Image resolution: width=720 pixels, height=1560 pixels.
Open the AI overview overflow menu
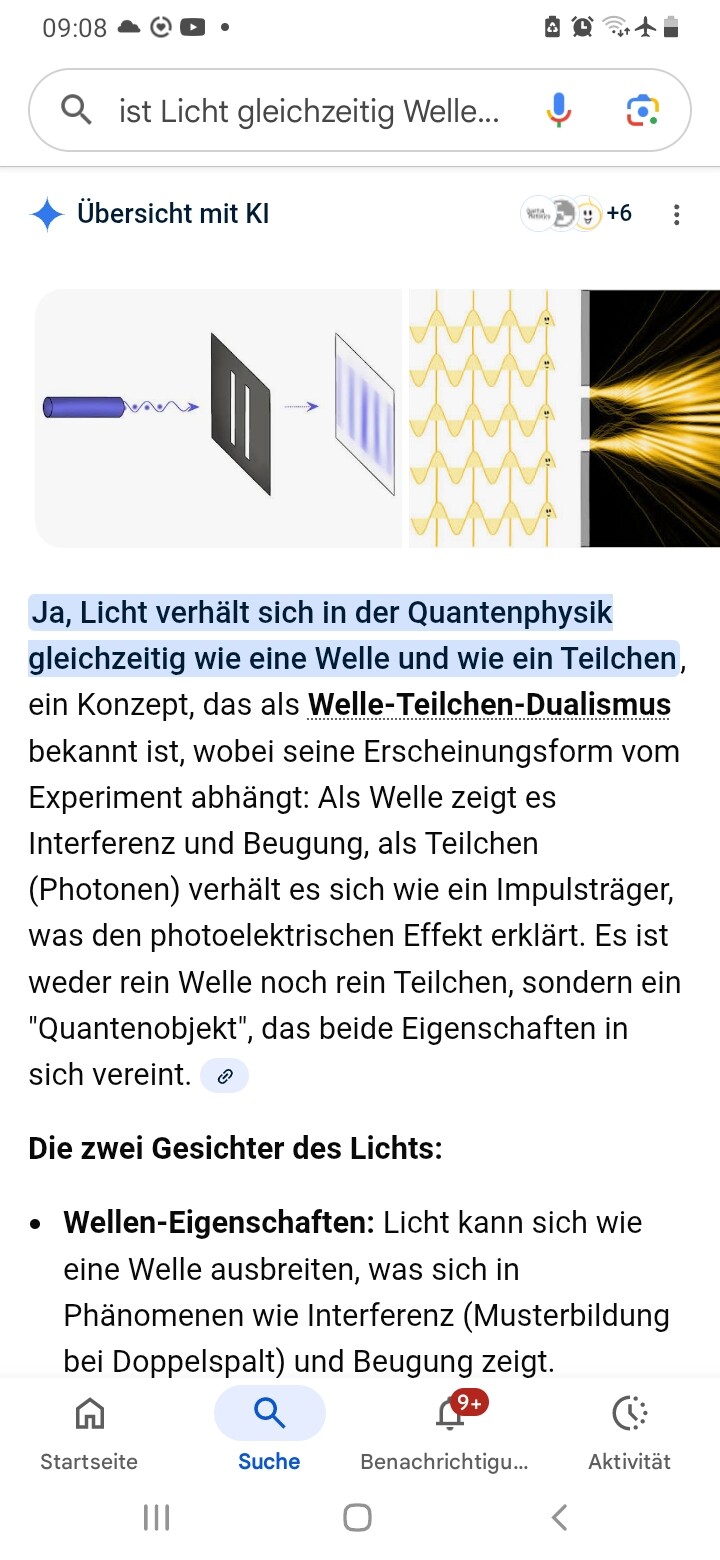point(677,214)
